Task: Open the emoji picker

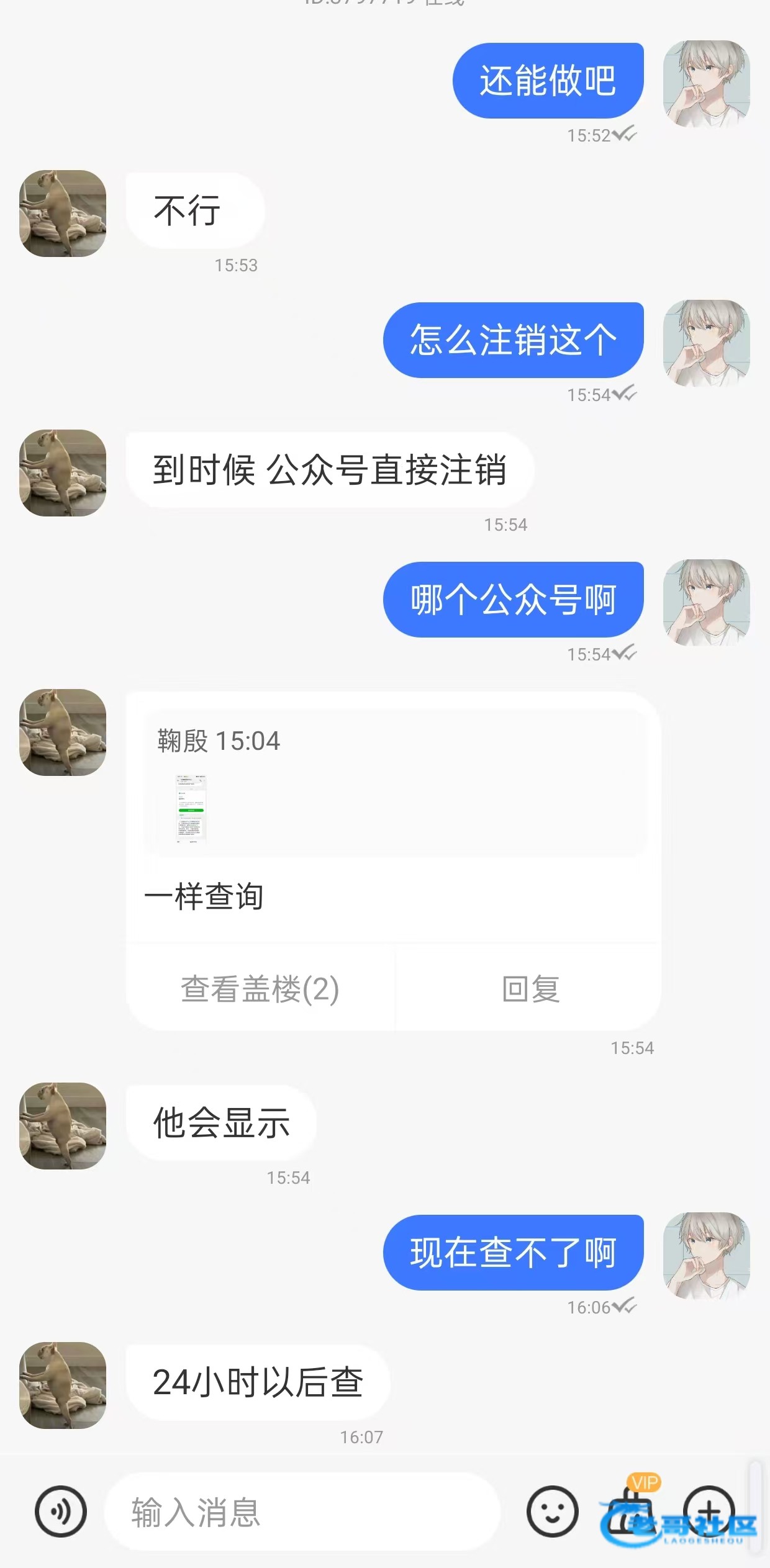Action: [x=552, y=1512]
